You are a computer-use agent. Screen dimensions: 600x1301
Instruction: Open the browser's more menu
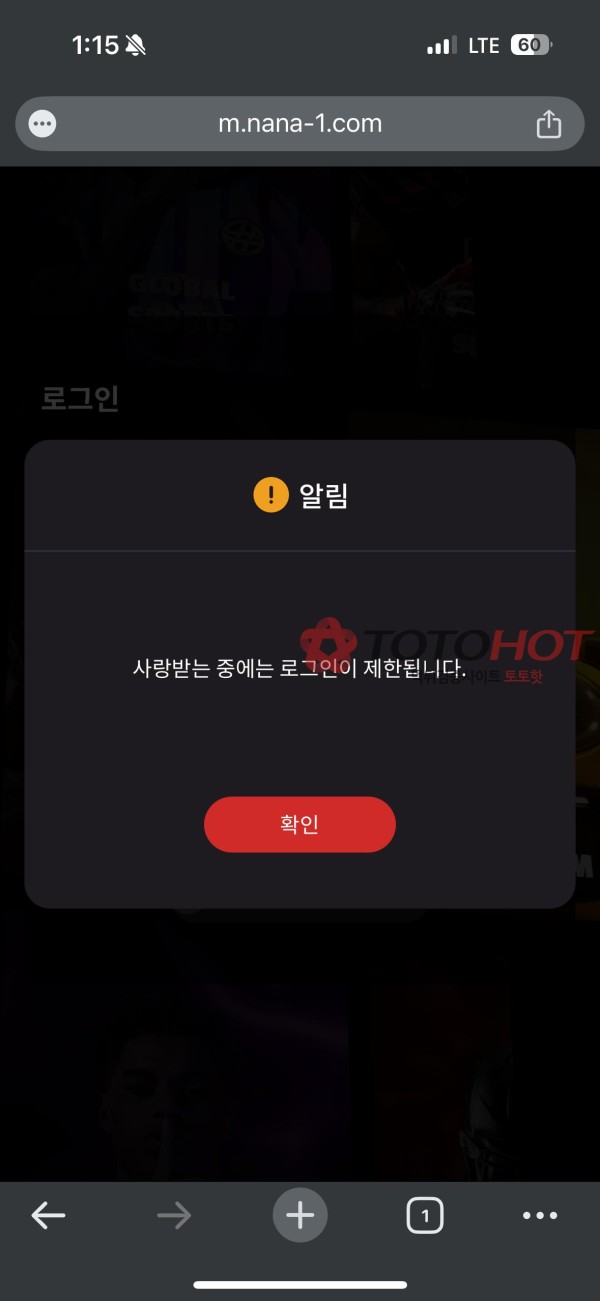(x=540, y=1215)
